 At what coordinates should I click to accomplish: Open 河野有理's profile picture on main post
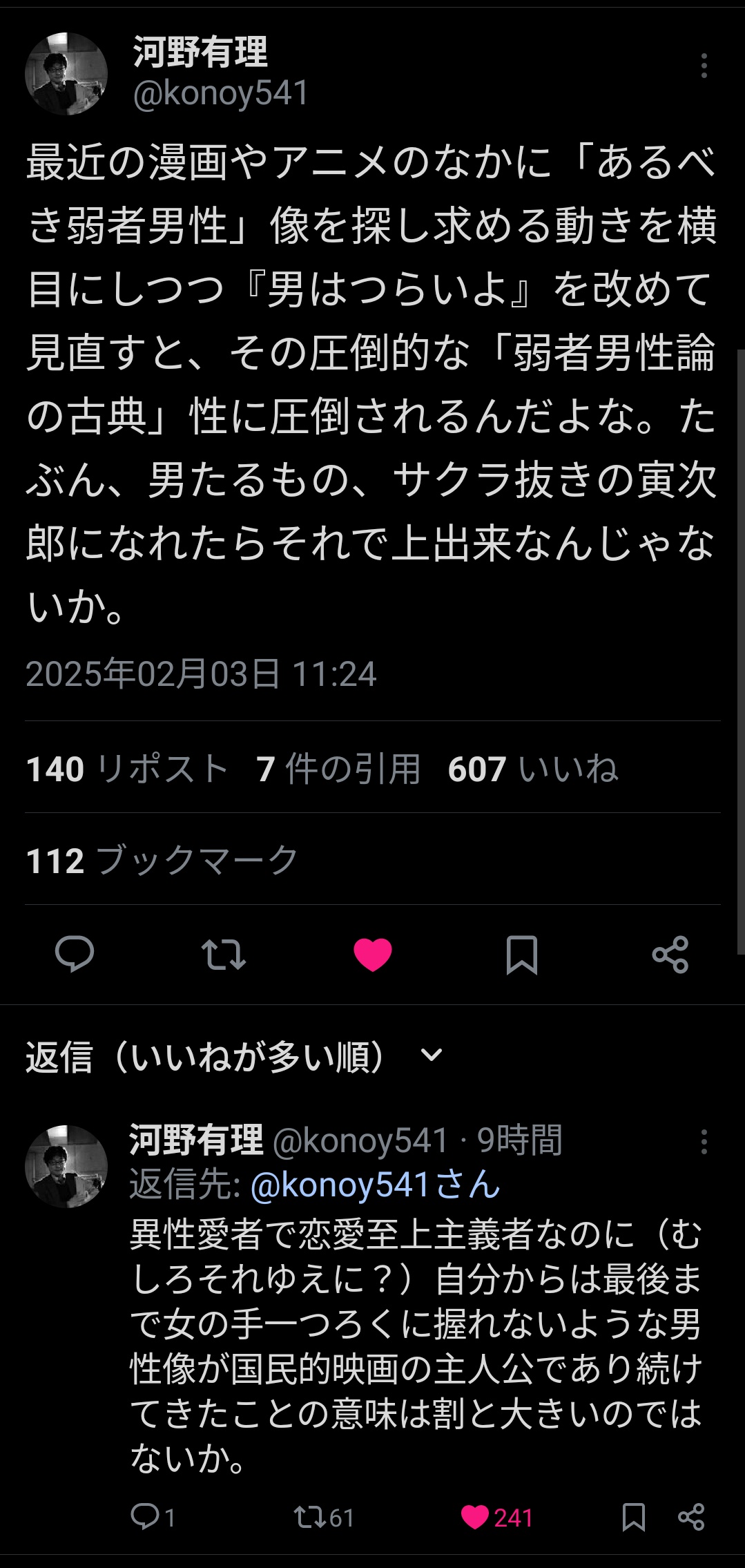pyautogui.click(x=66, y=74)
